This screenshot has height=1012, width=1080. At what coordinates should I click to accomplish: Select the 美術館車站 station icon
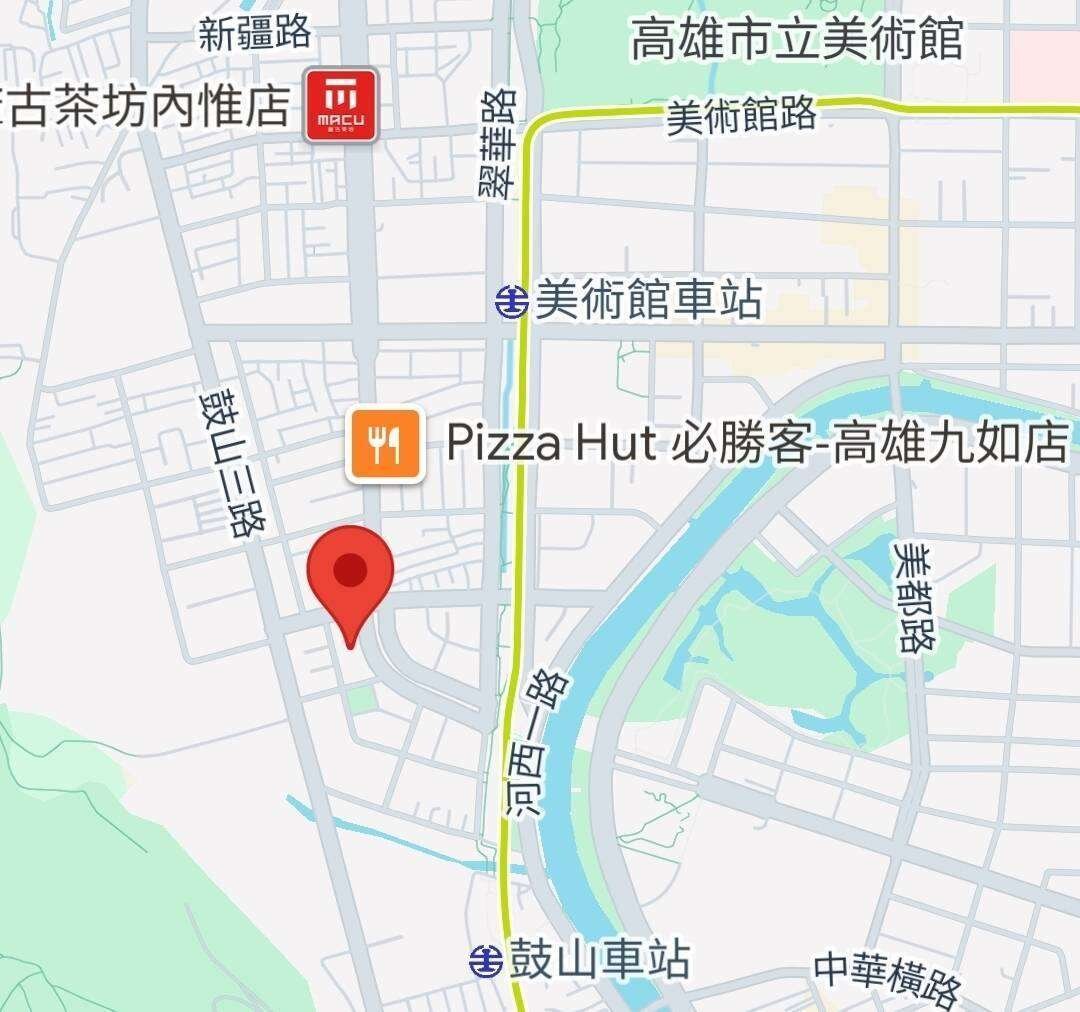[x=512, y=300]
